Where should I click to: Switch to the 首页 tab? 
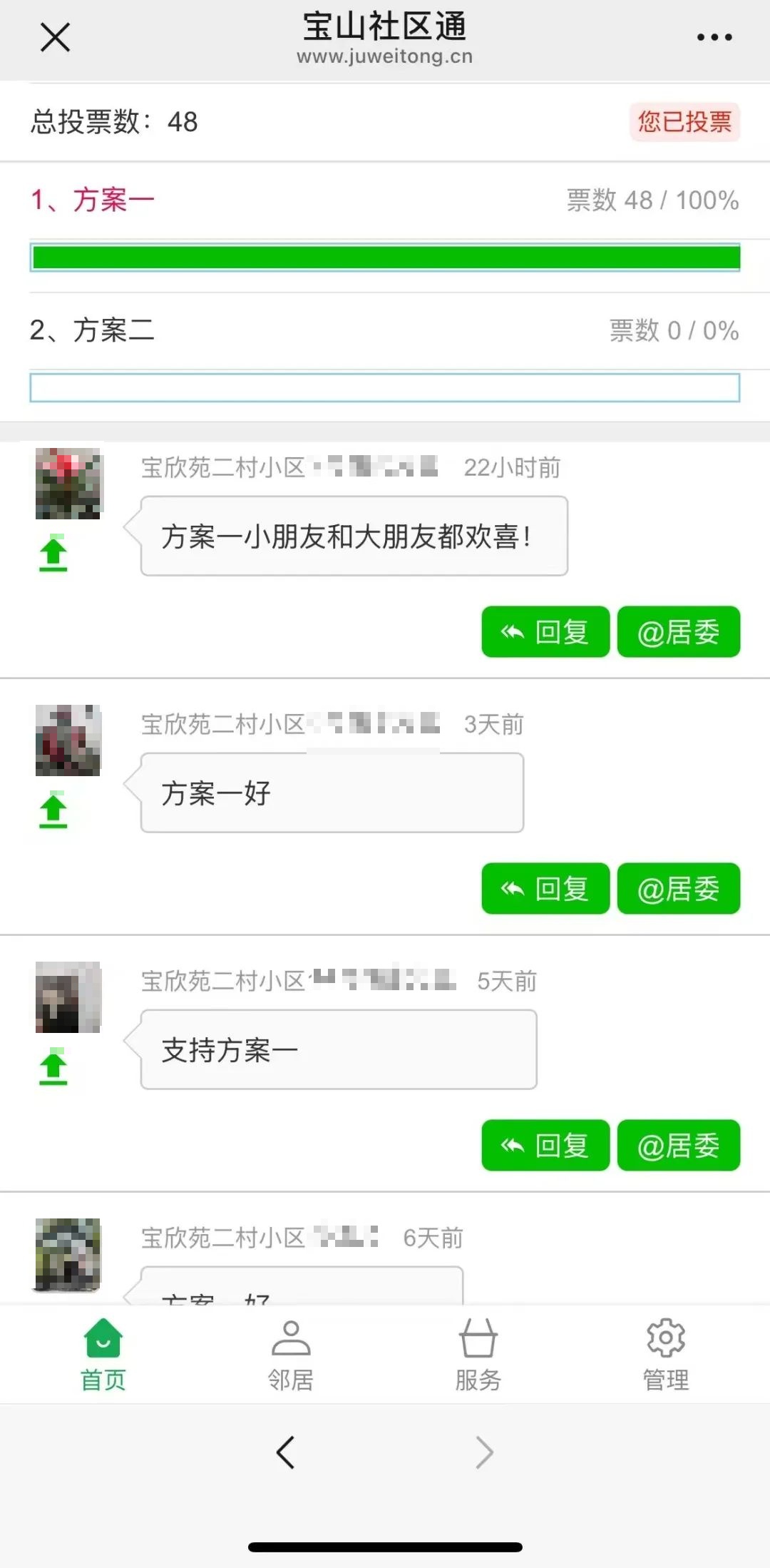coord(103,1355)
